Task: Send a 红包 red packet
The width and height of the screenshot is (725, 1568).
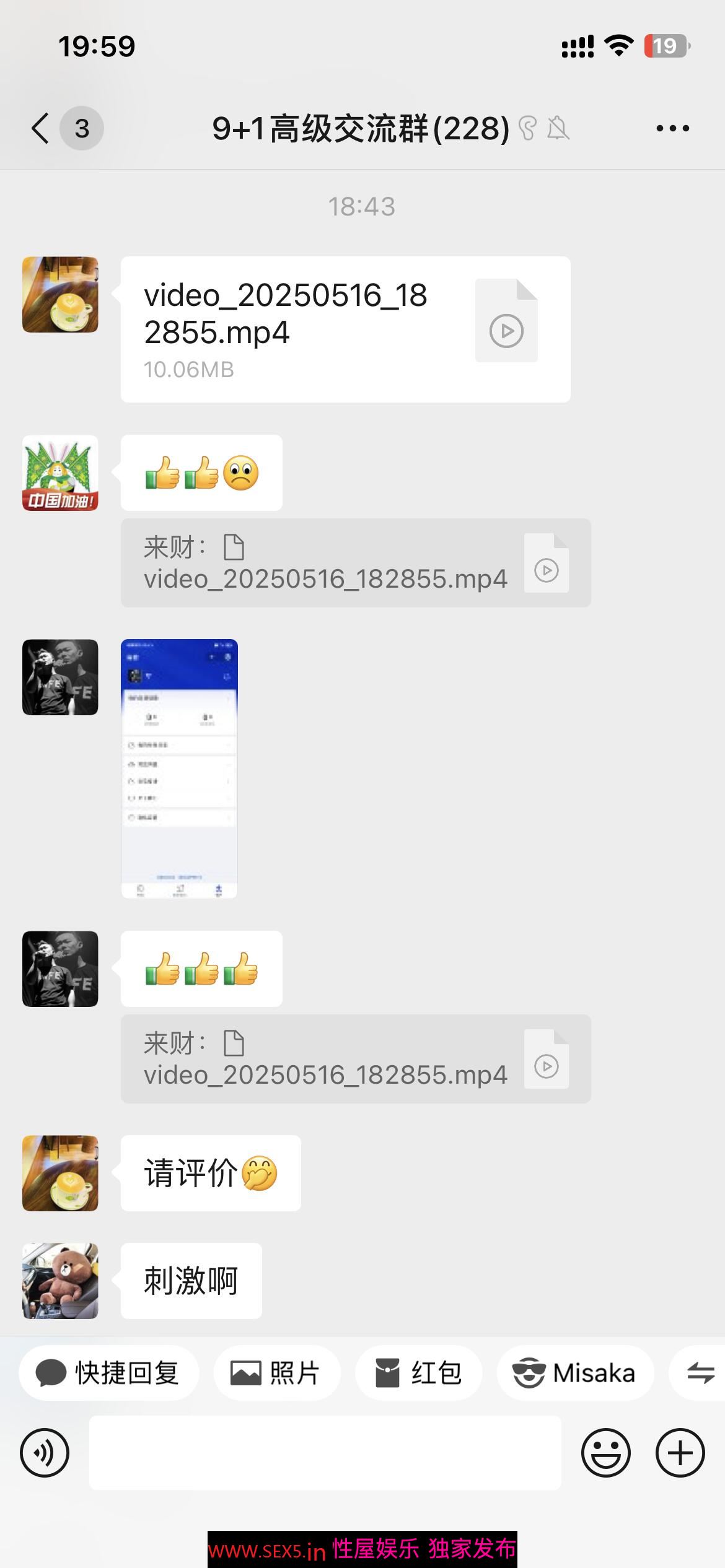Action: (418, 1373)
